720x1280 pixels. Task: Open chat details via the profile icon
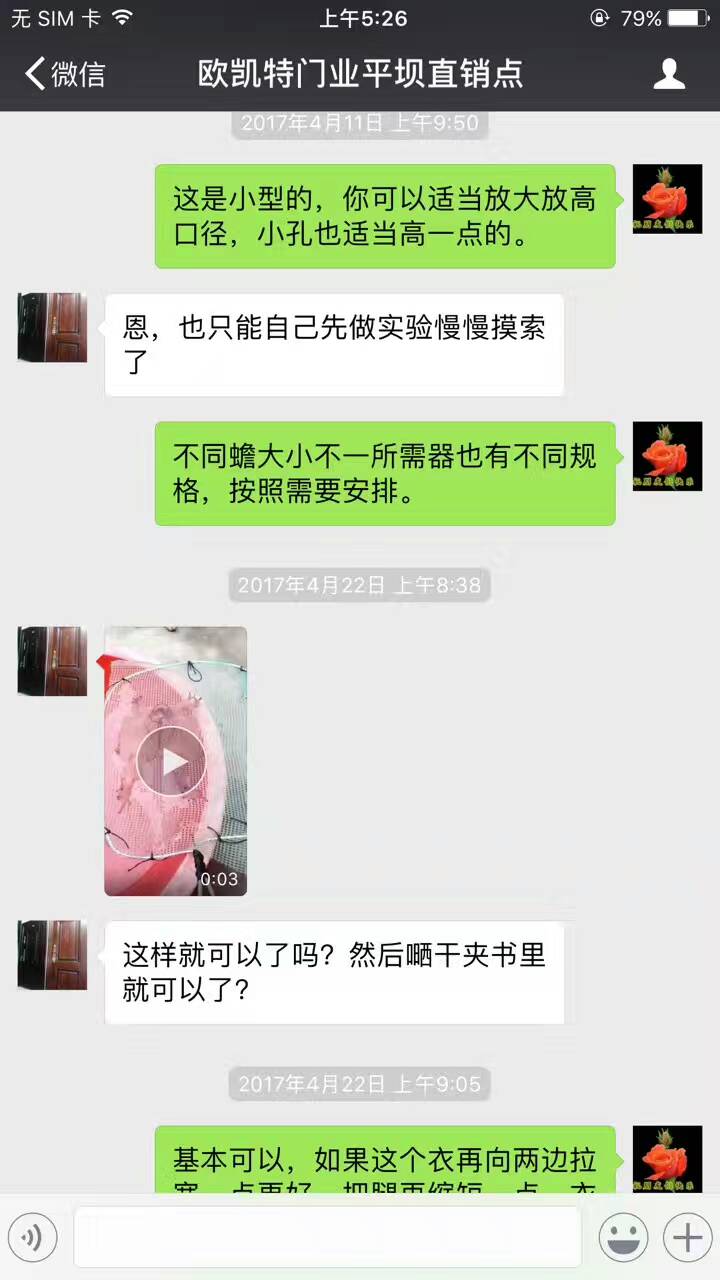(x=669, y=74)
